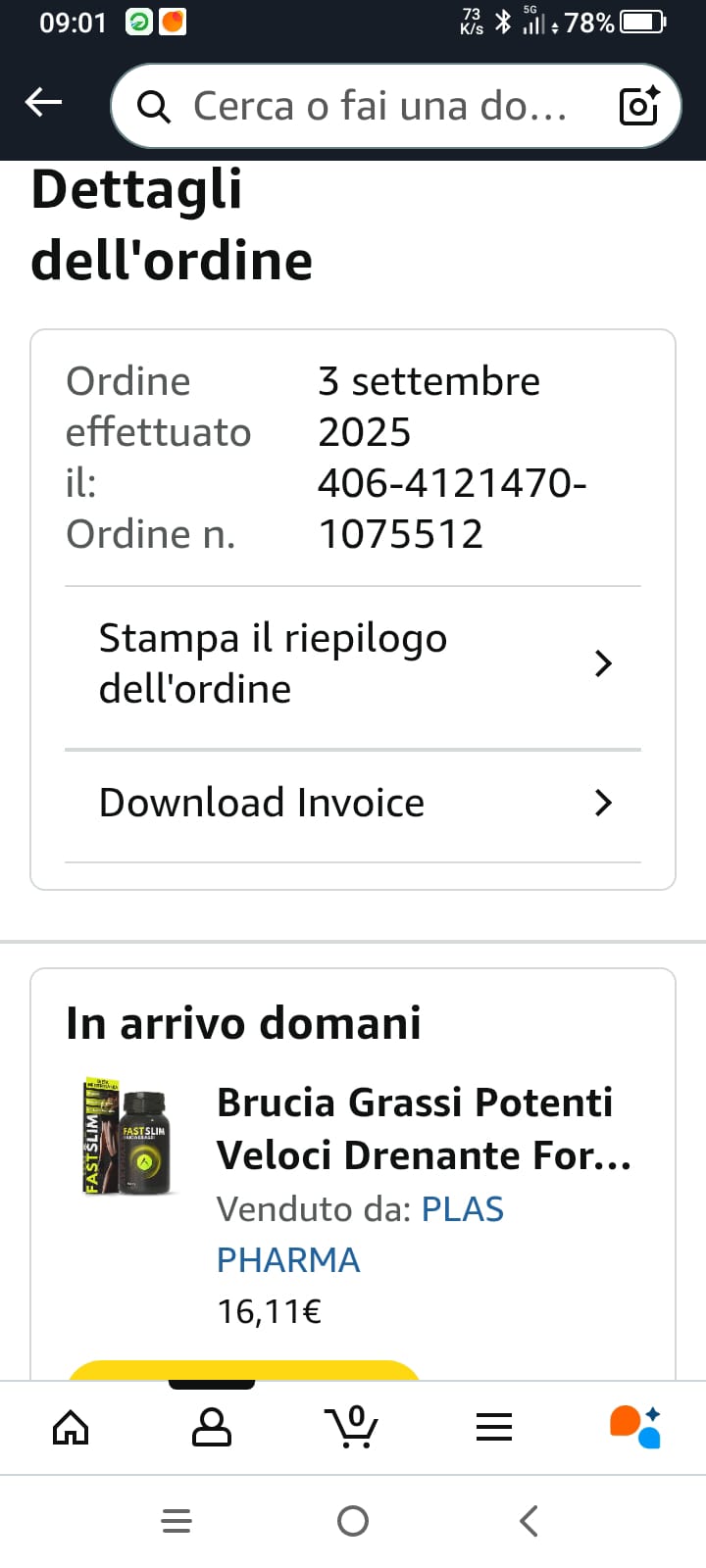Go back using the top arrow

[44, 103]
